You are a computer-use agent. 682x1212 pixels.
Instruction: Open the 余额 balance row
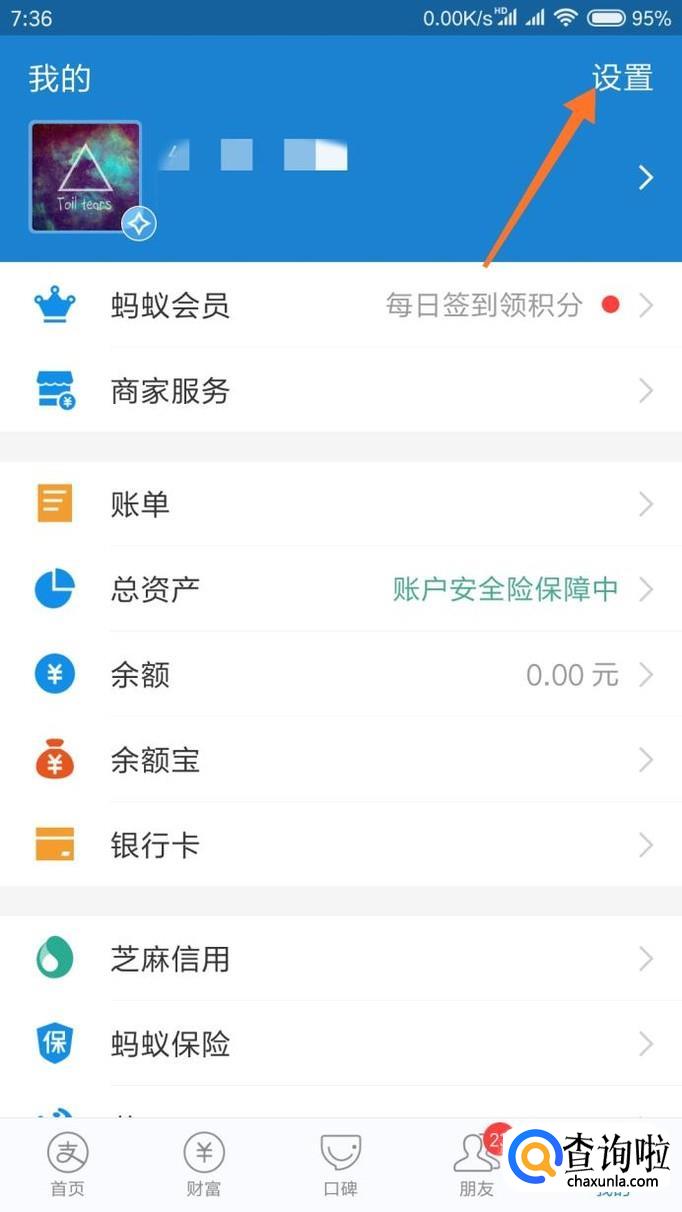tap(340, 675)
